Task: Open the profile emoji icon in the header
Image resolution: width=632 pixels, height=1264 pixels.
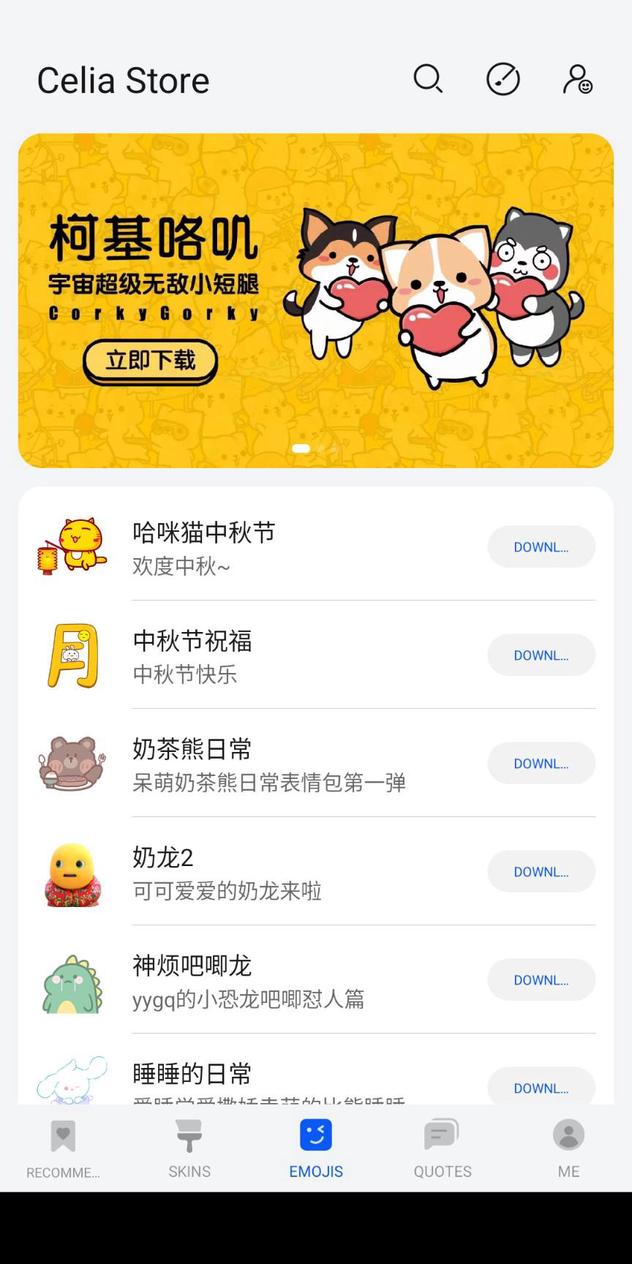Action: coord(577,79)
